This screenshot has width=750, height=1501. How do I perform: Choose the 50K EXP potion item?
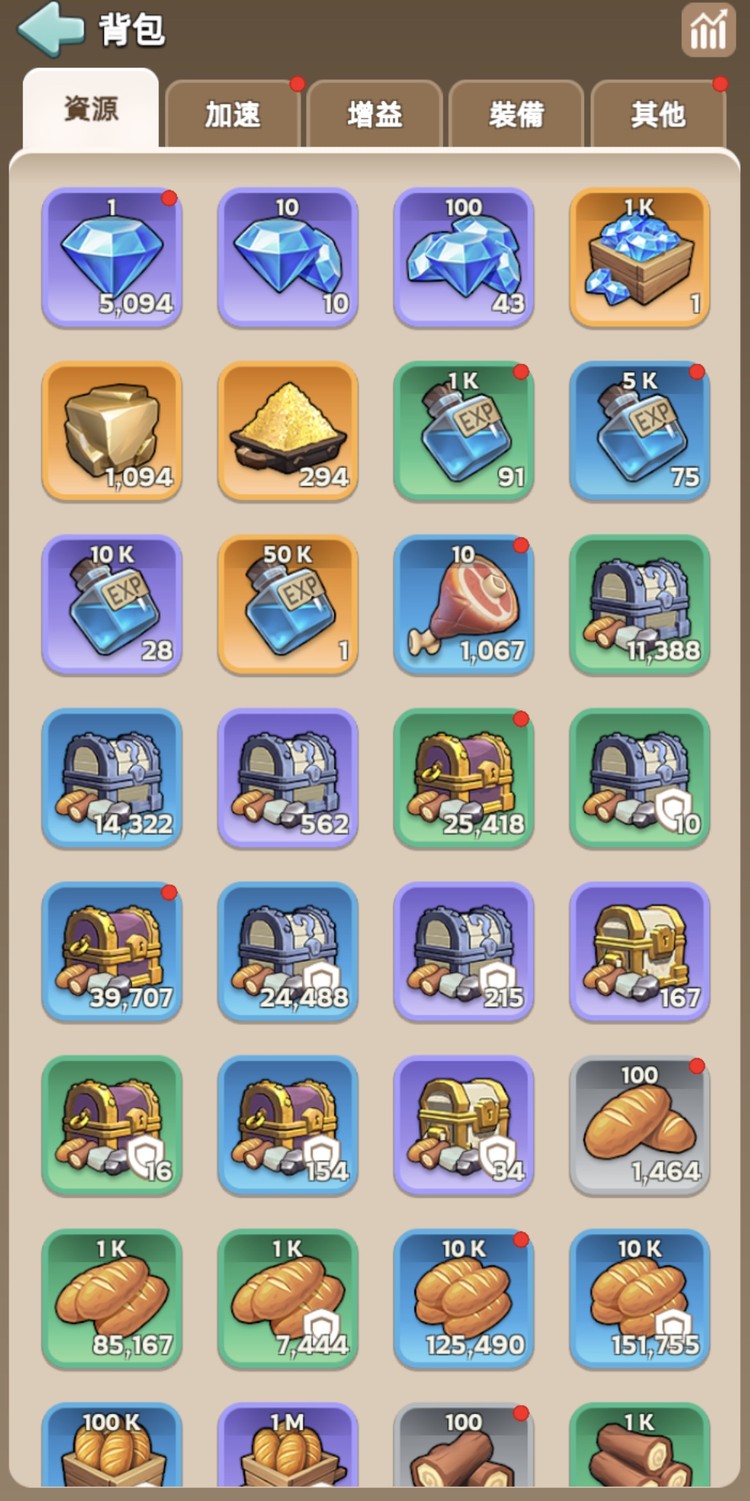tap(288, 604)
